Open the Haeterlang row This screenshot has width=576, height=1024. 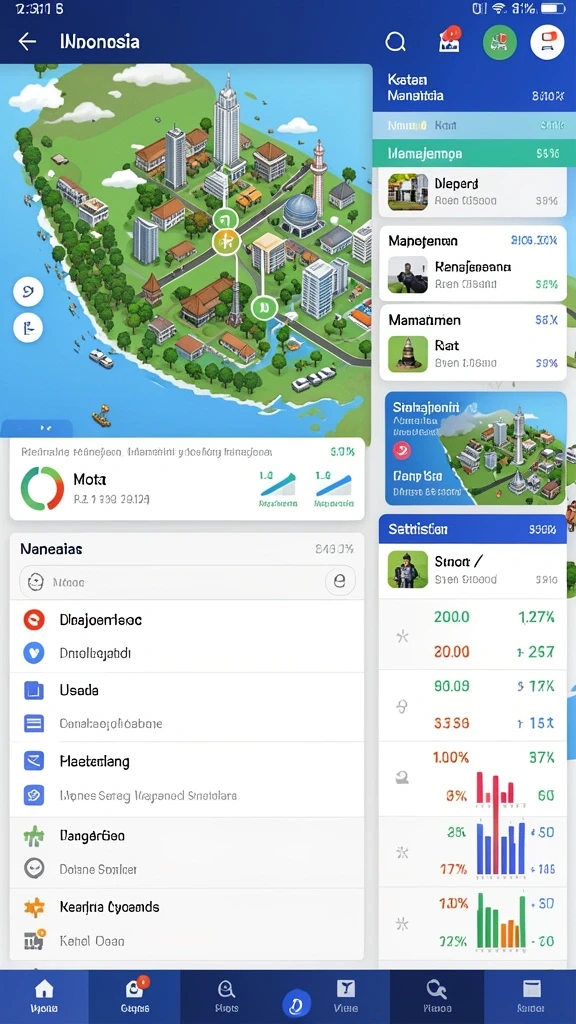pos(187,778)
